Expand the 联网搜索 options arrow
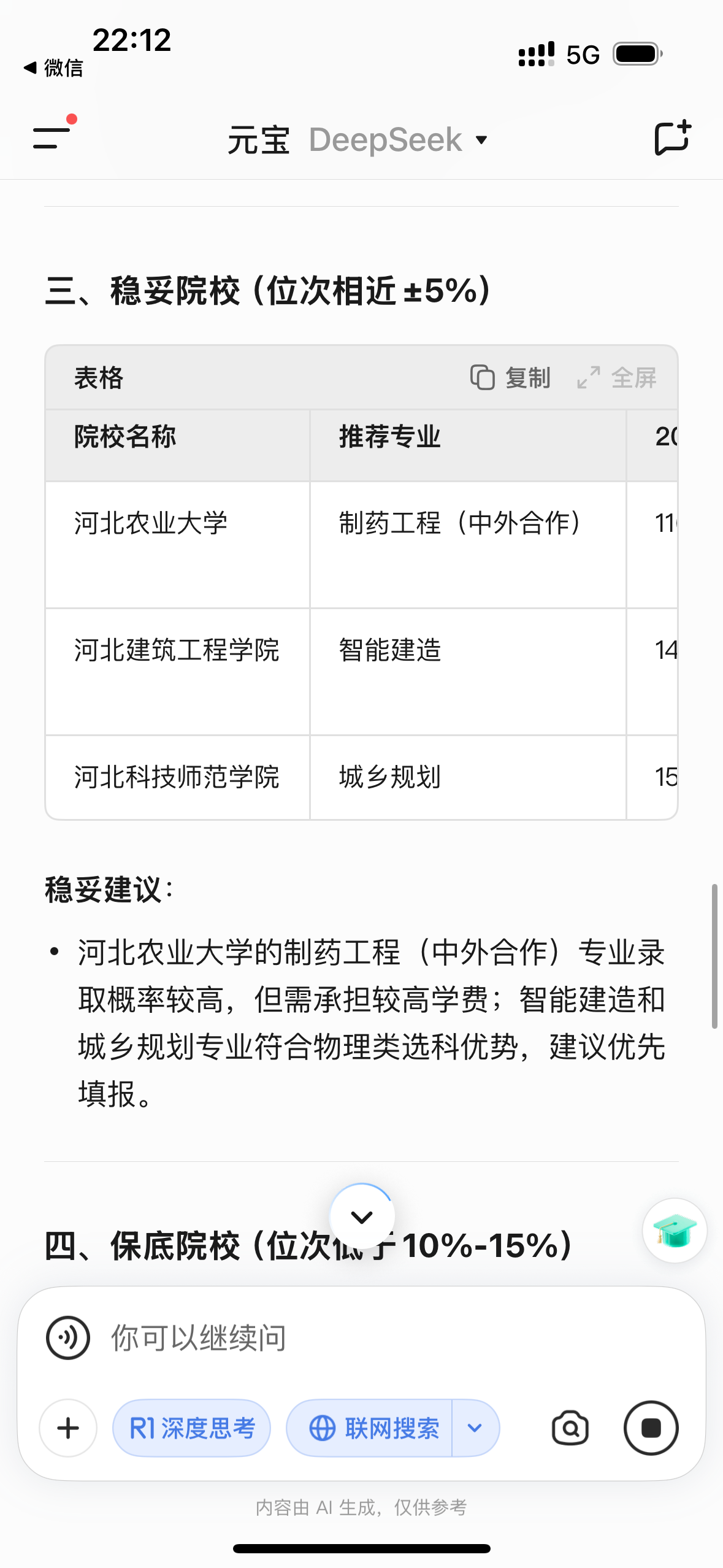This screenshot has height=1568, width=723. [475, 1428]
